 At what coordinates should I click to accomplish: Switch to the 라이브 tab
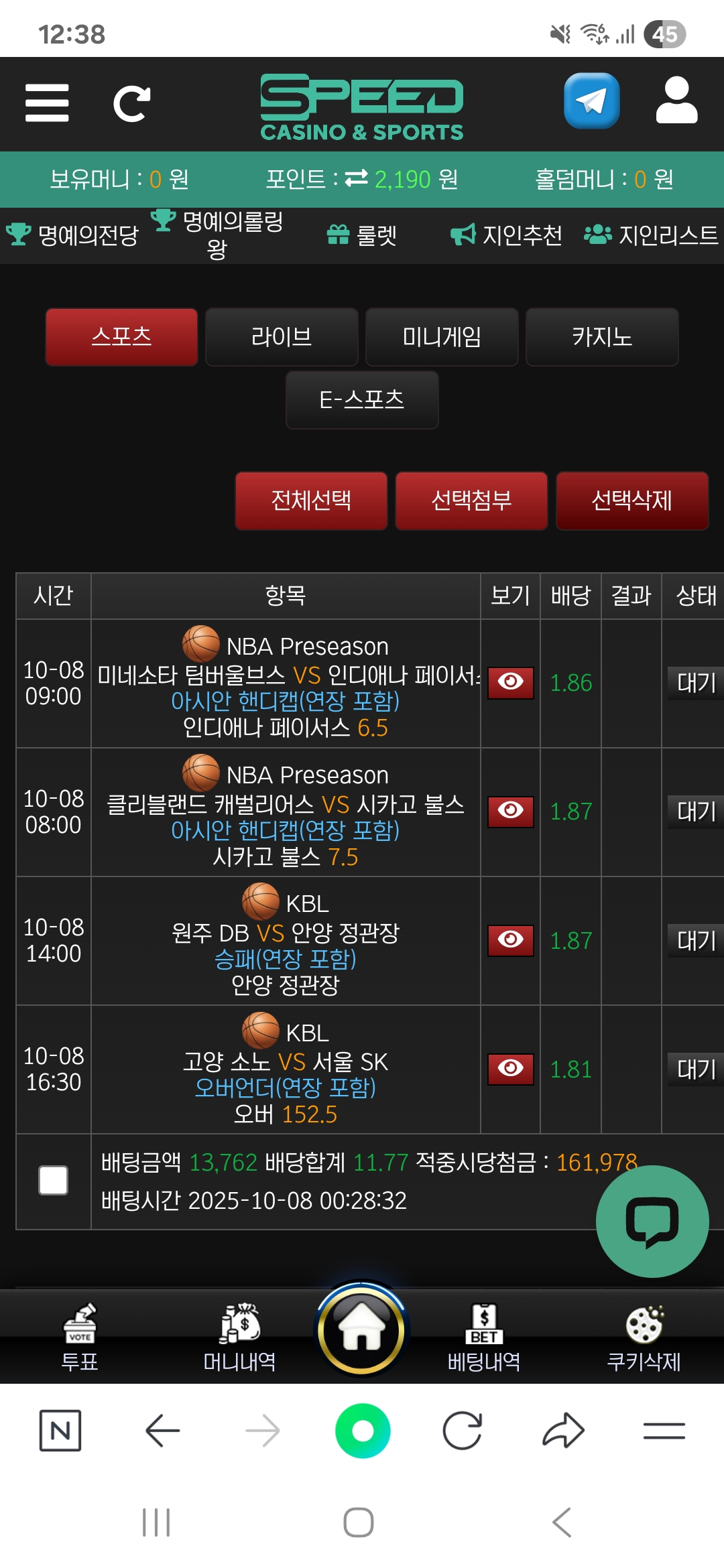pos(282,337)
